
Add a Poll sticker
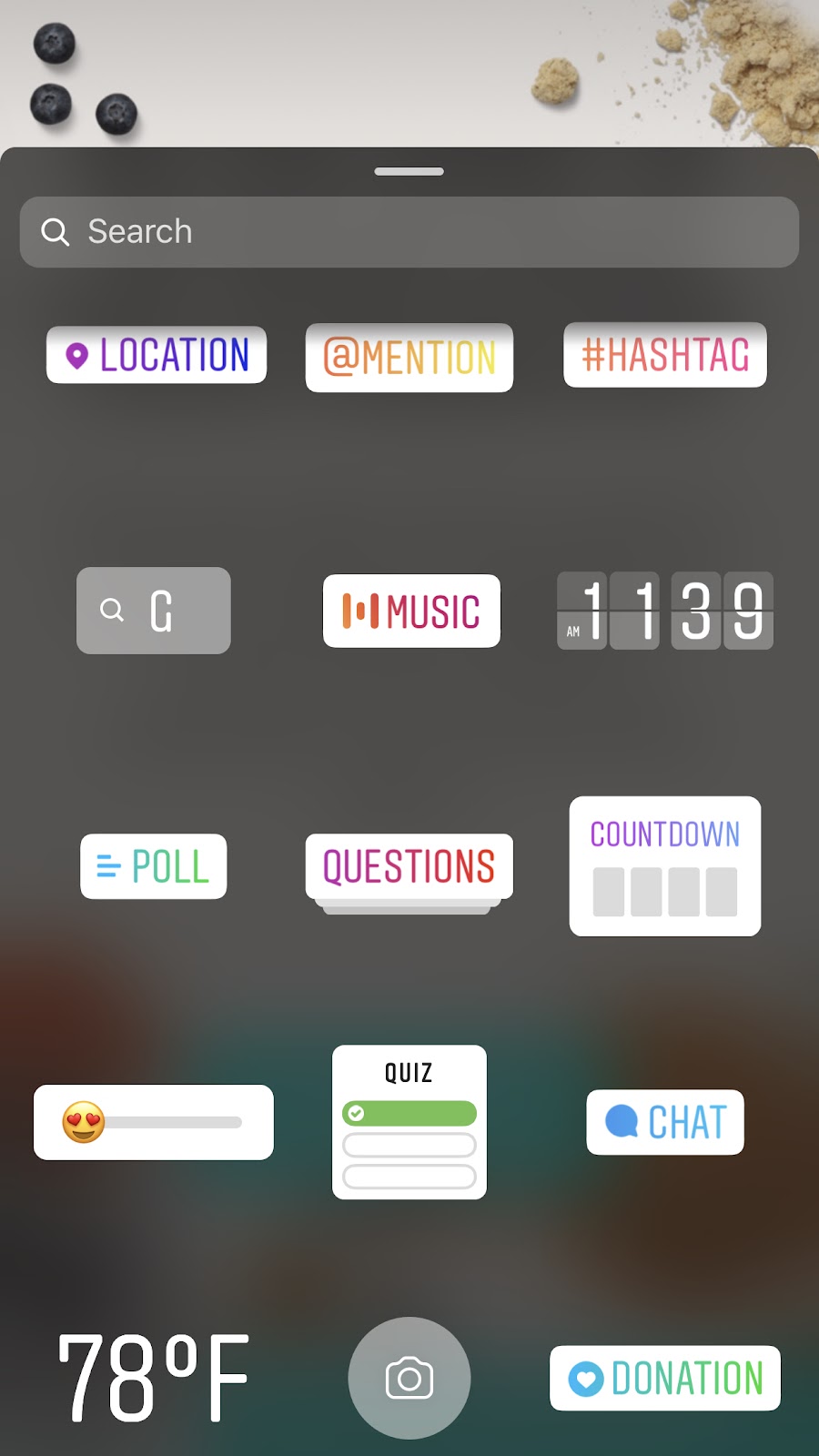pos(154,866)
